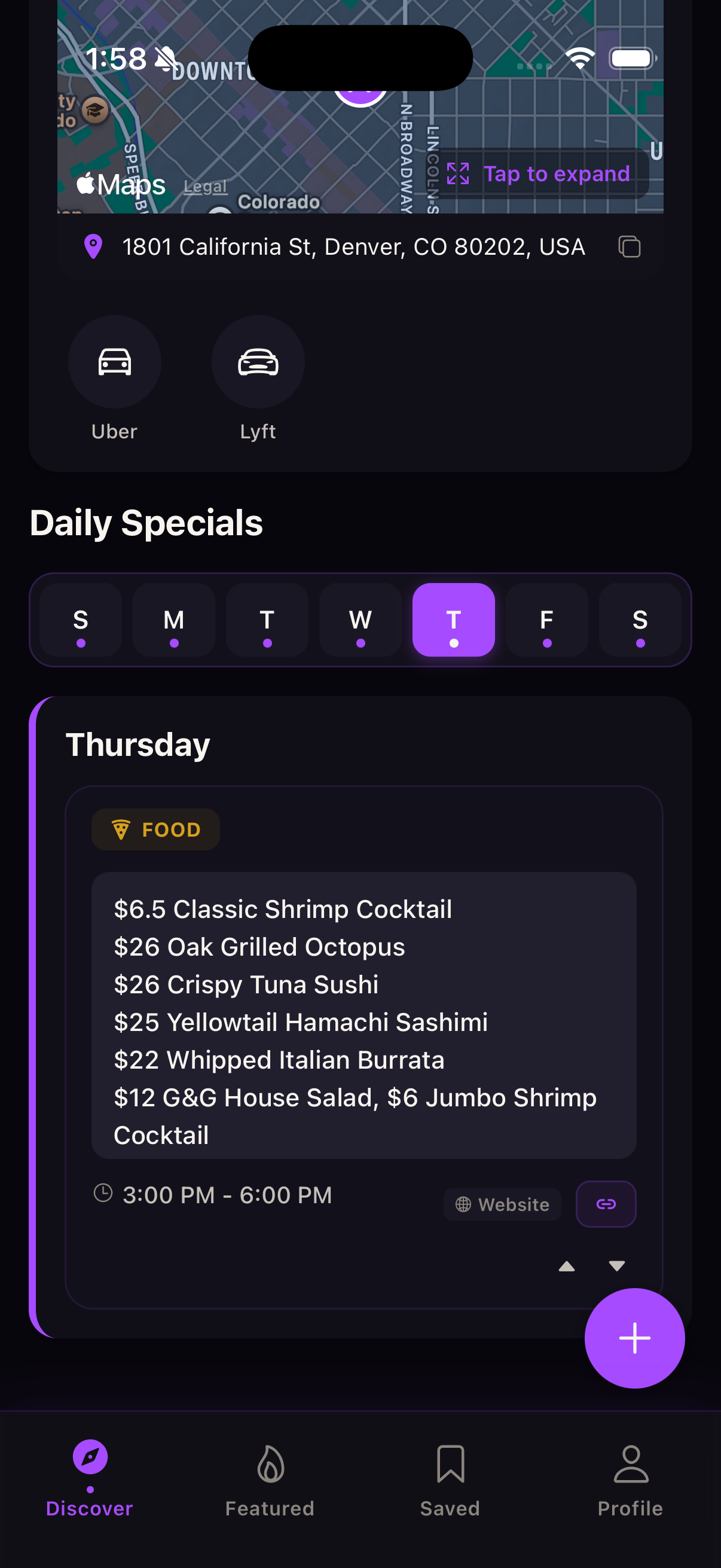Select Sunday in the day selector
721x1568 pixels.
point(81,620)
